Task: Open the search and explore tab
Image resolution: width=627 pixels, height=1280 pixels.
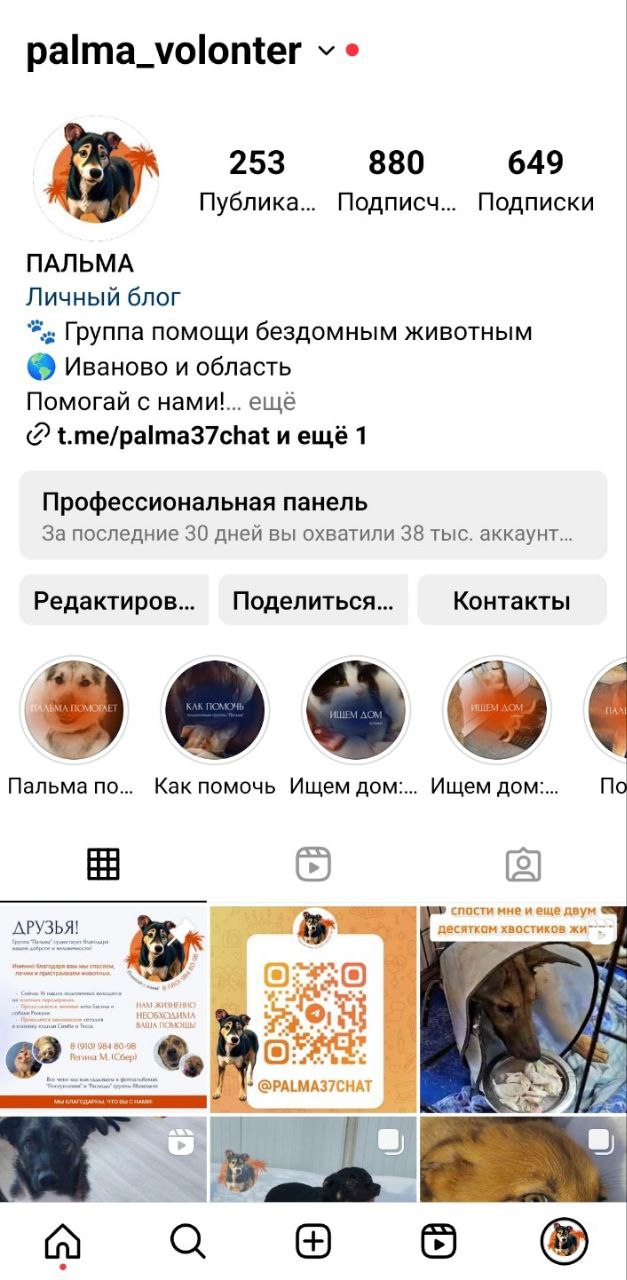Action: pos(187,1242)
